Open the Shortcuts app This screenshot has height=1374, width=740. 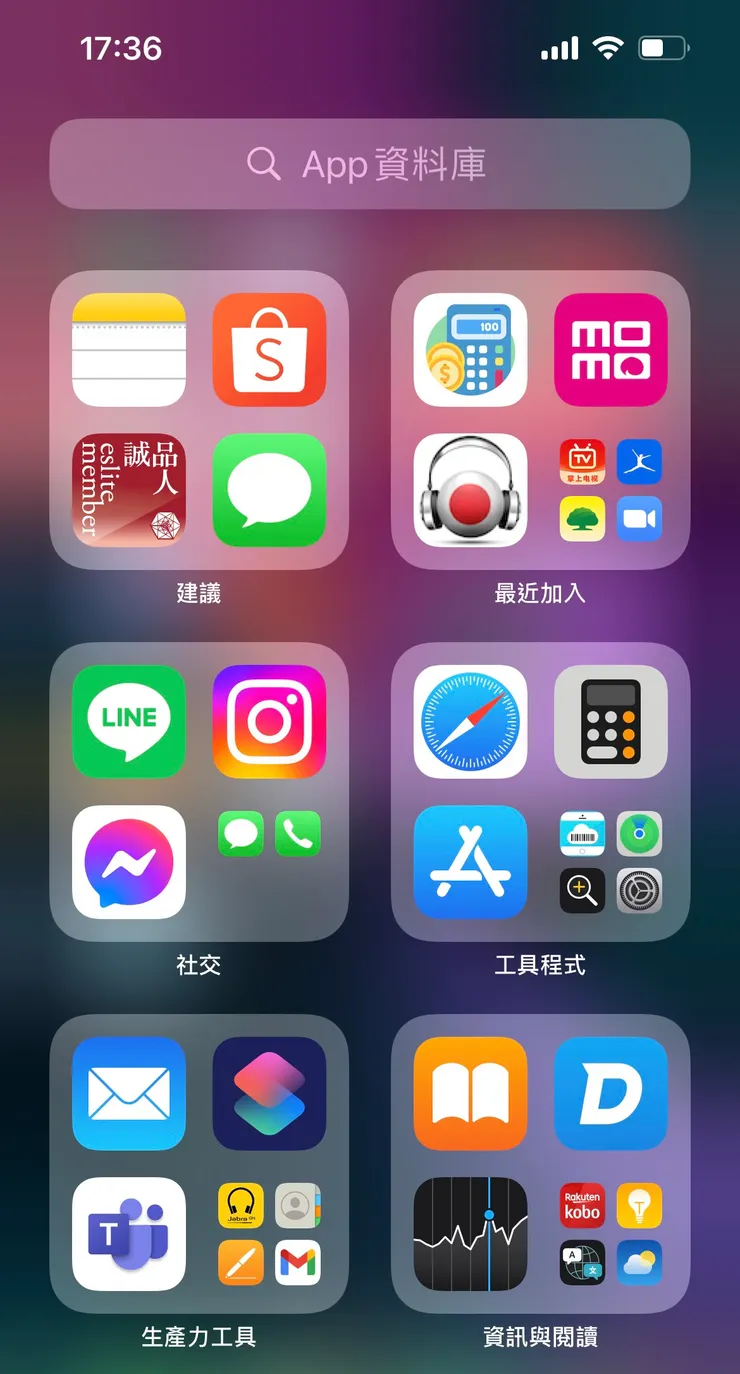tap(270, 1093)
